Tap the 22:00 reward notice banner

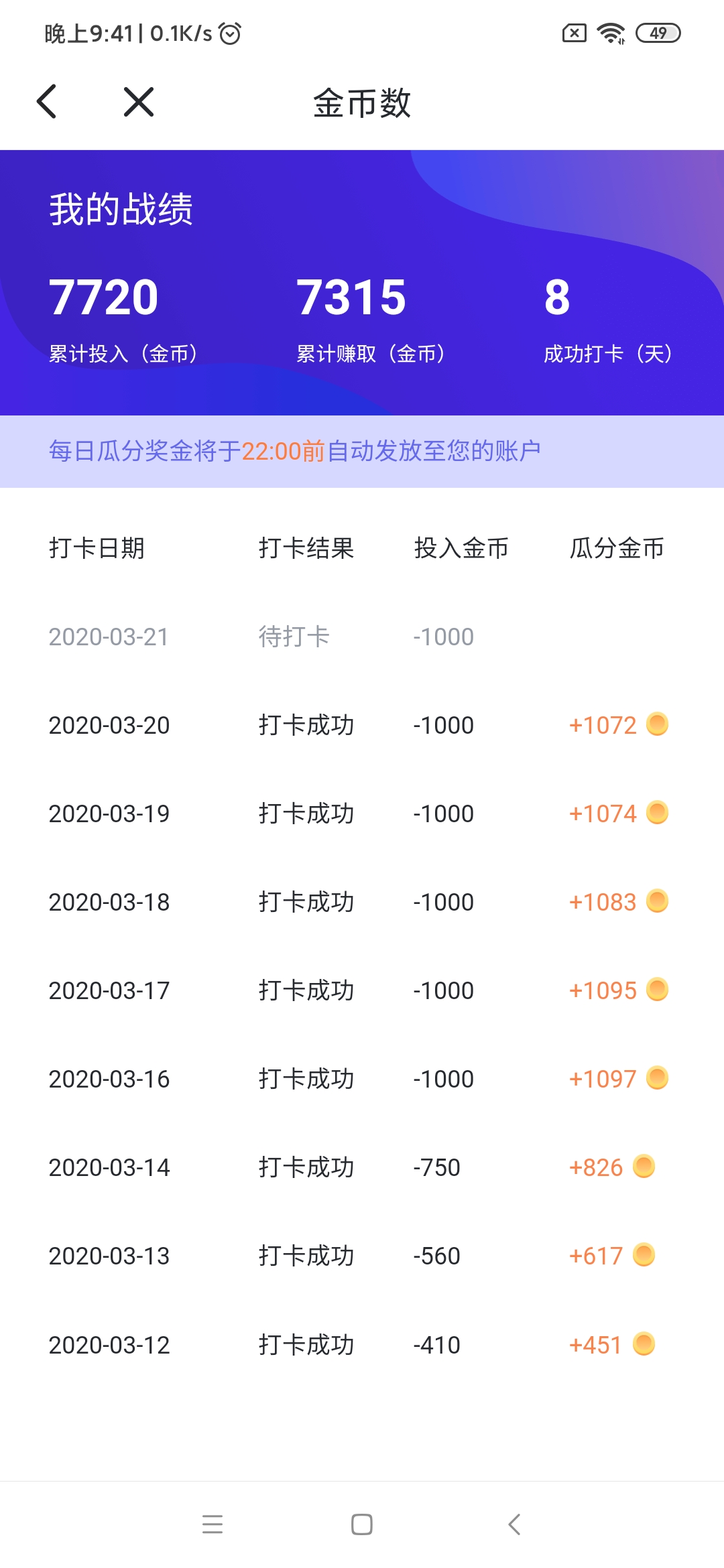click(x=295, y=452)
